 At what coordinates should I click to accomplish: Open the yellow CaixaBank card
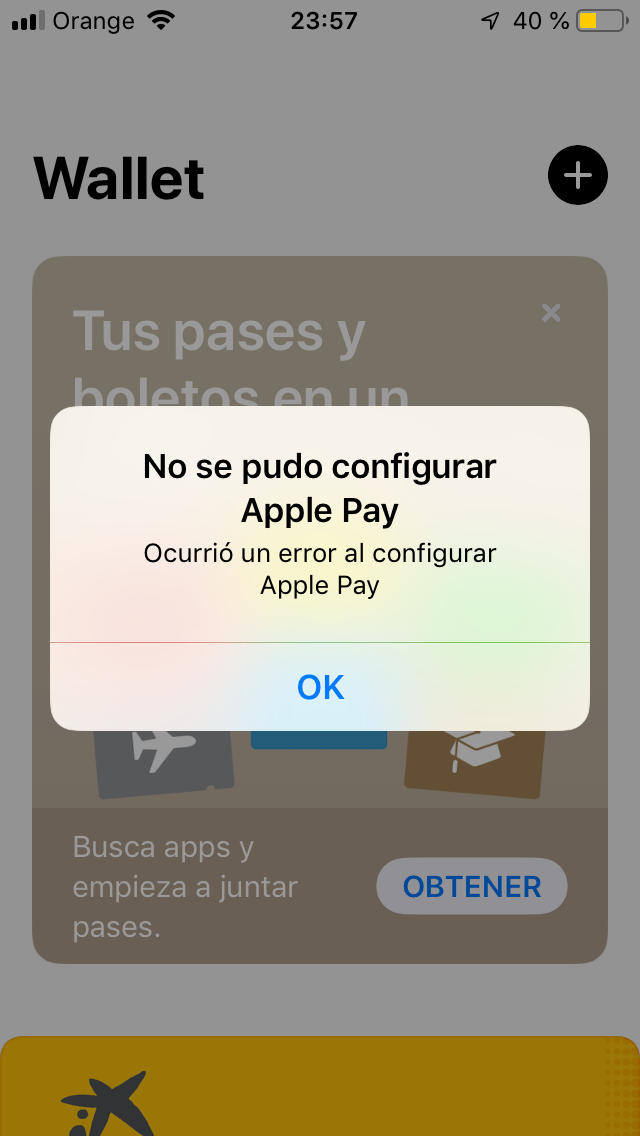tap(320, 1088)
